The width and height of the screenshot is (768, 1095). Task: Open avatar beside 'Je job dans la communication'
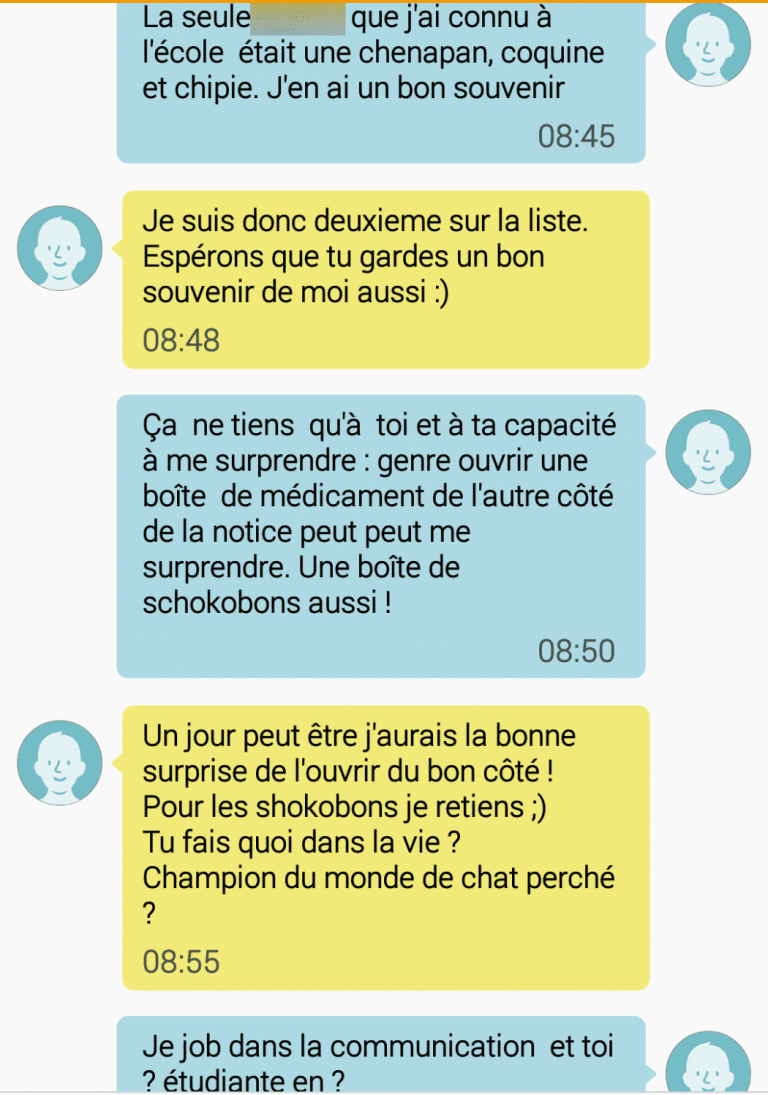coord(708,1065)
